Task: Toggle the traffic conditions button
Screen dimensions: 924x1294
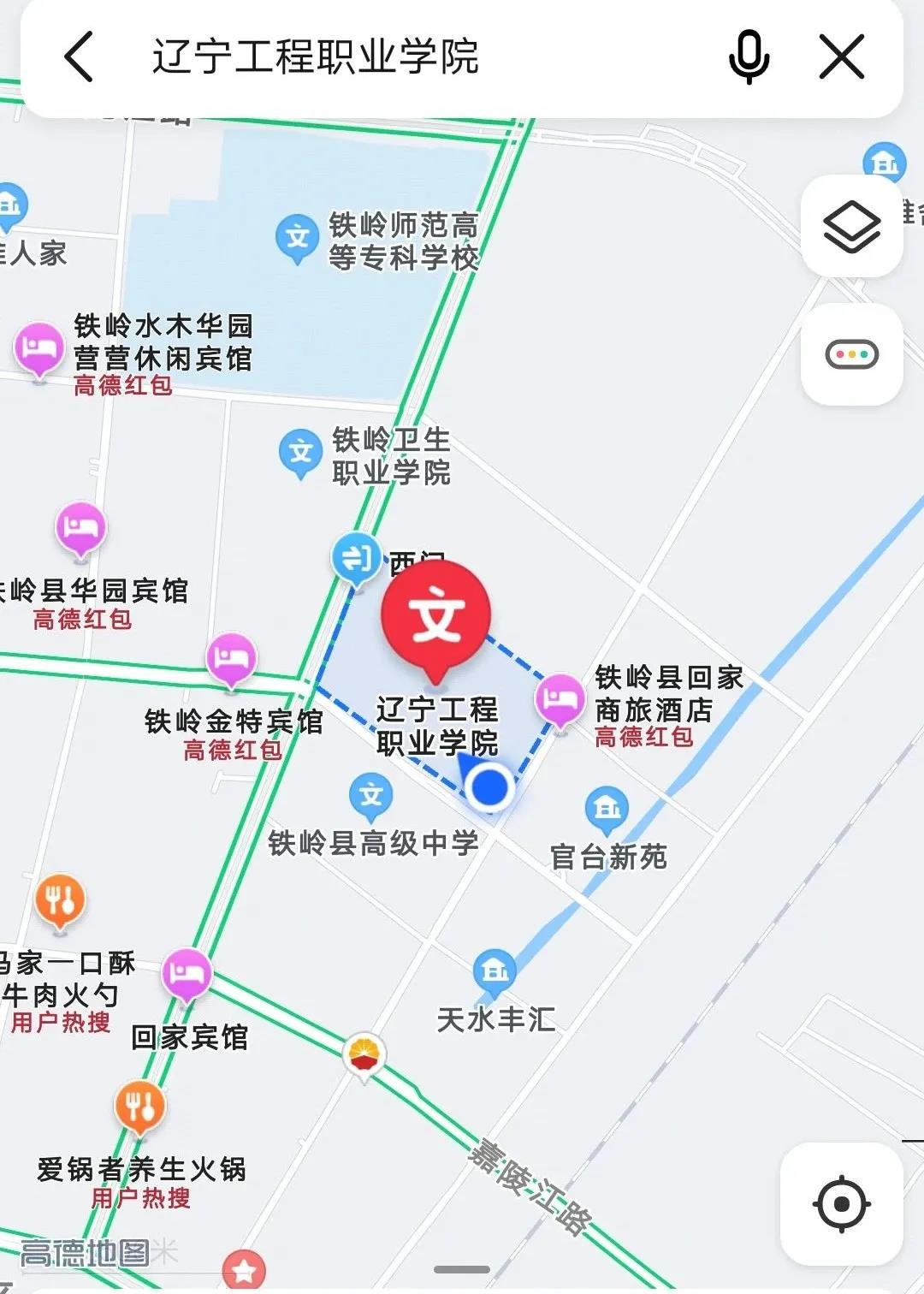Action: 851,354
